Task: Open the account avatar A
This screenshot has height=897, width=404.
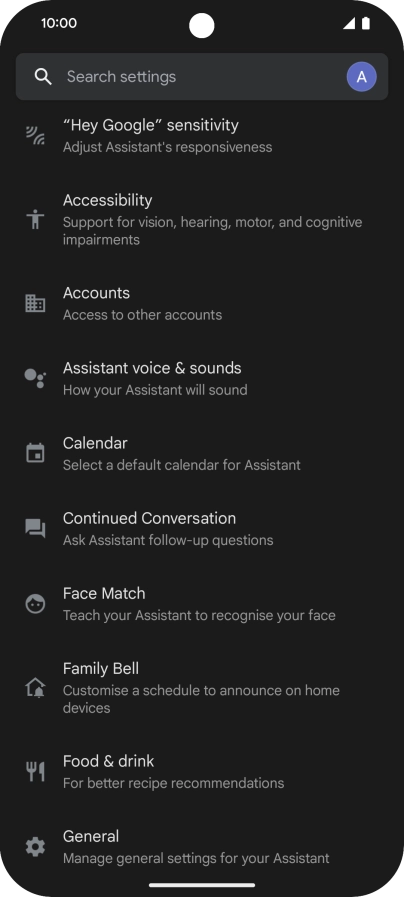Action: point(362,77)
